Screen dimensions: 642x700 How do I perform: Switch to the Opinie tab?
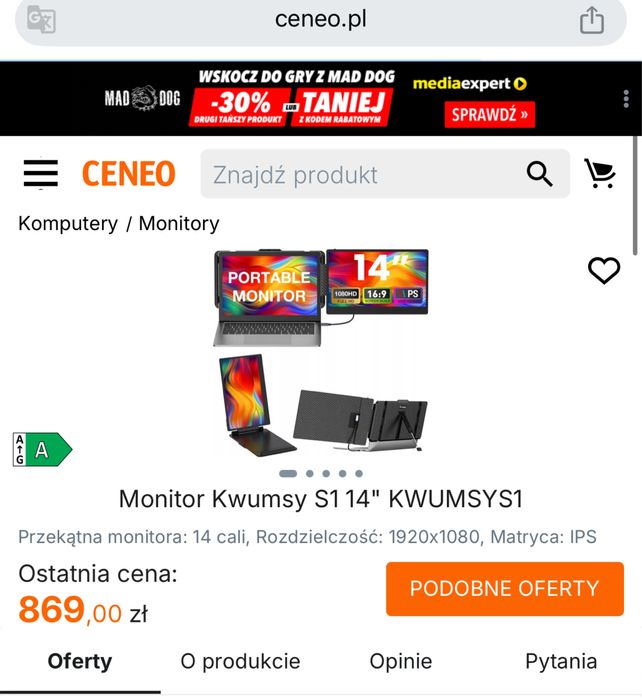[400, 661]
